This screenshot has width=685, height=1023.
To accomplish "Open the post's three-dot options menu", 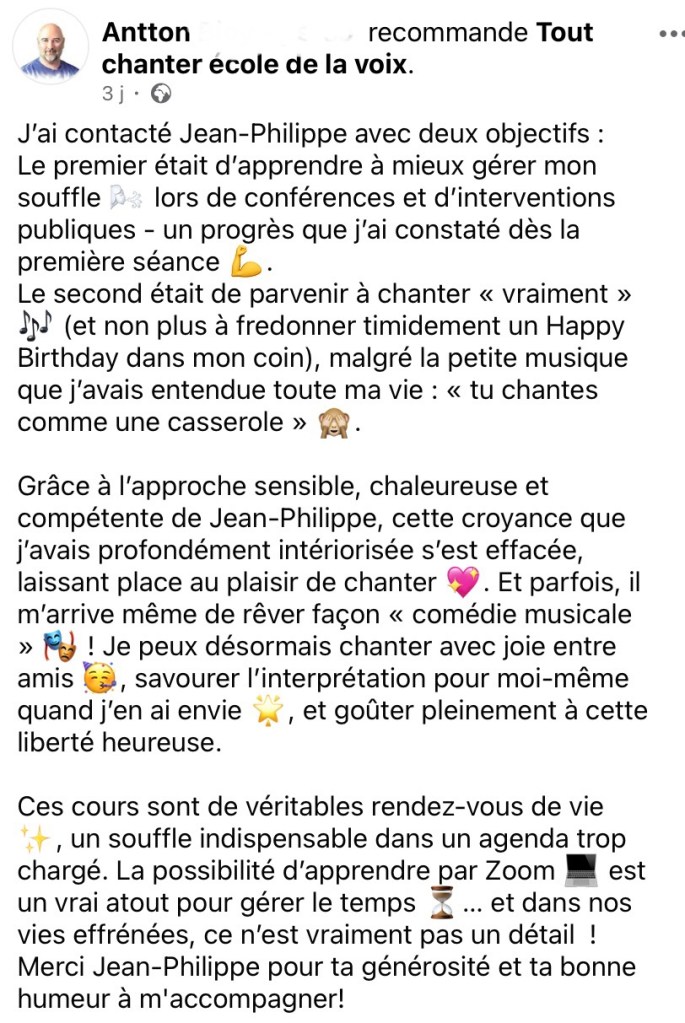I will point(670,34).
